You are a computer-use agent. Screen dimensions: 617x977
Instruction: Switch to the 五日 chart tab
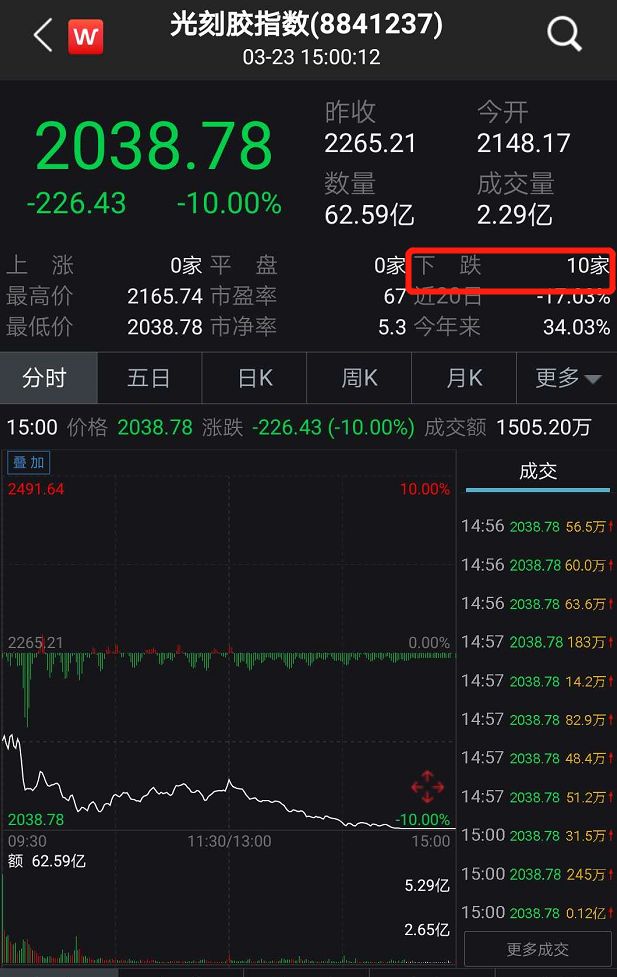149,378
